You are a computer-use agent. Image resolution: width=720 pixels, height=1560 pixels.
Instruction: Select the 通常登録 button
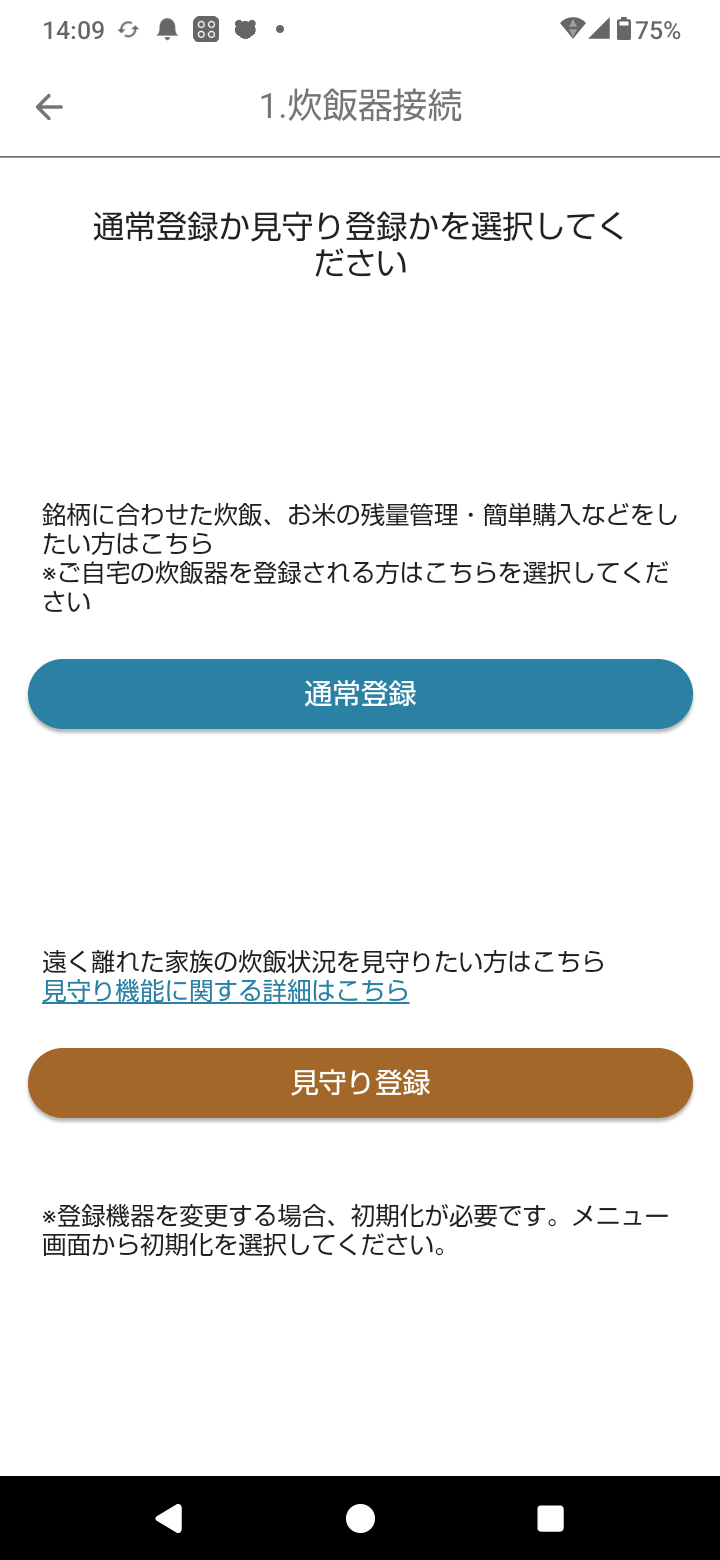[360, 694]
